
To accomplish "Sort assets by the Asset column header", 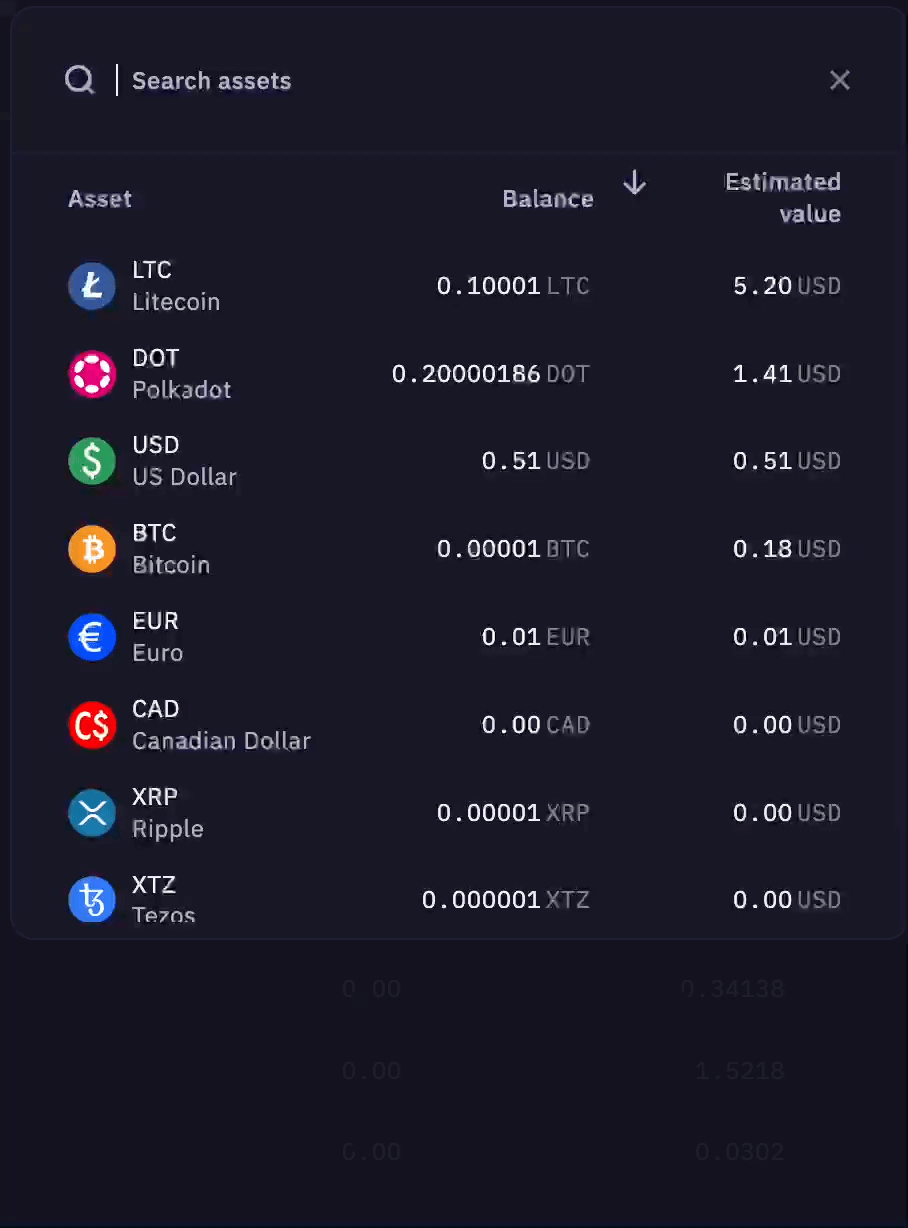I will click(x=100, y=198).
